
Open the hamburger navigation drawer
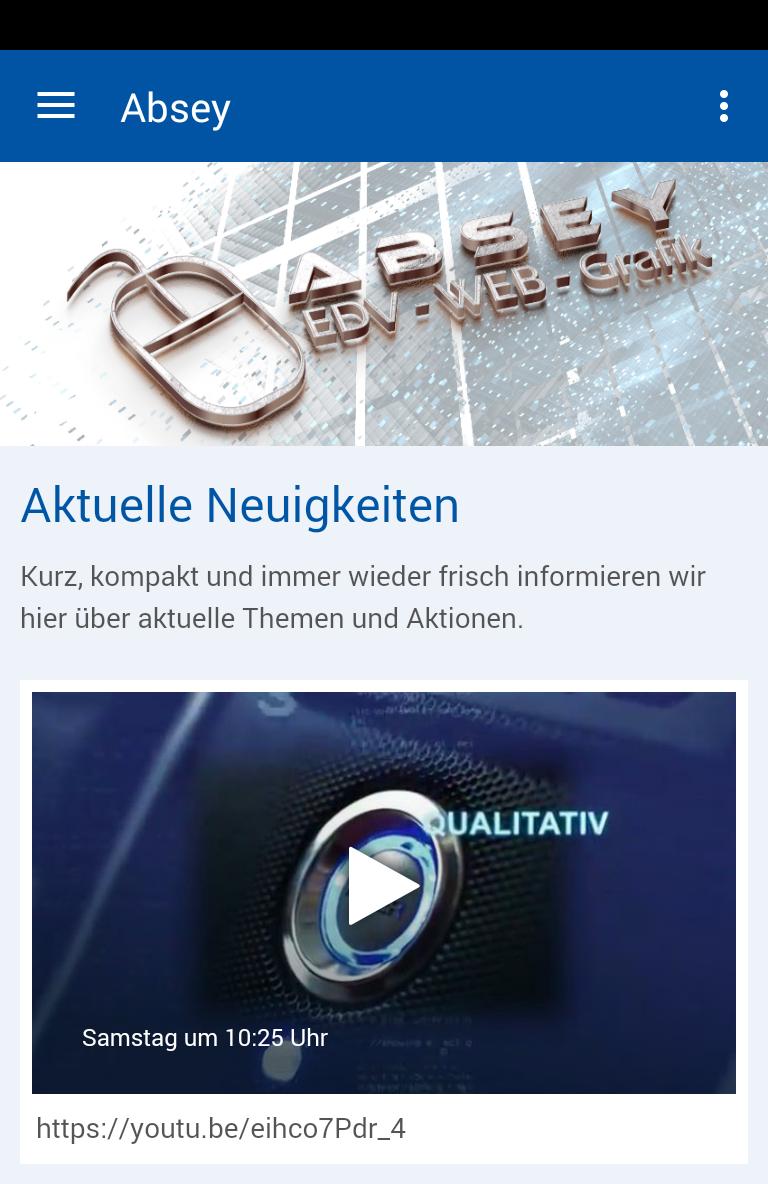pyautogui.click(x=56, y=106)
